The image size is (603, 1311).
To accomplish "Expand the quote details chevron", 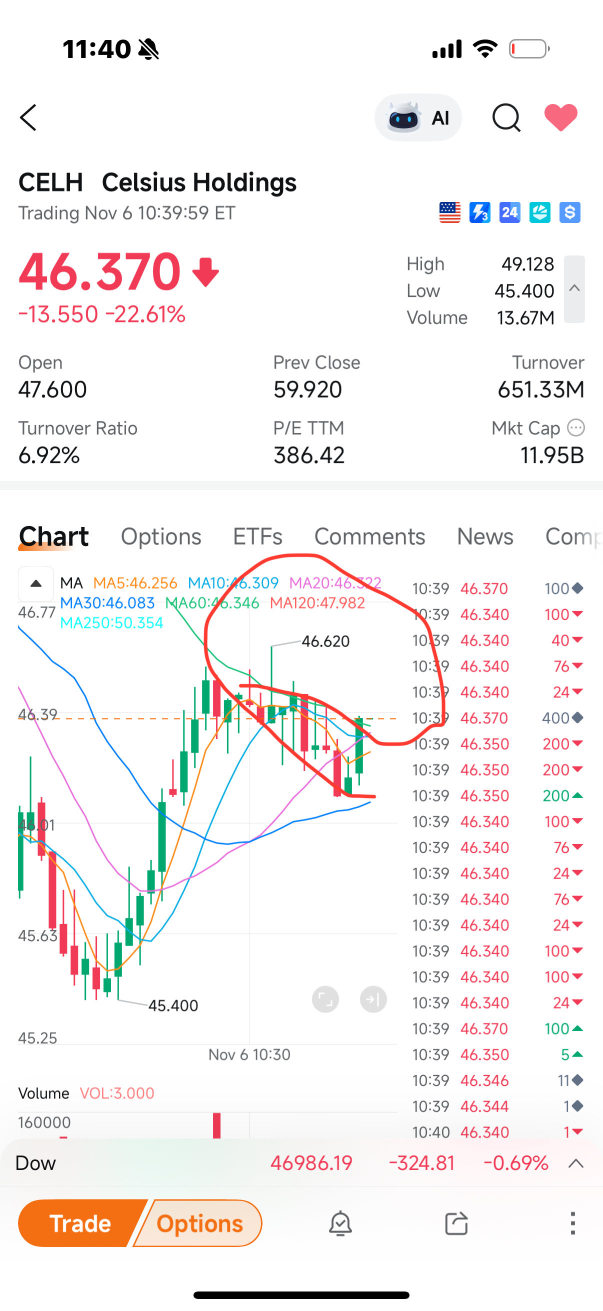I will pos(574,288).
